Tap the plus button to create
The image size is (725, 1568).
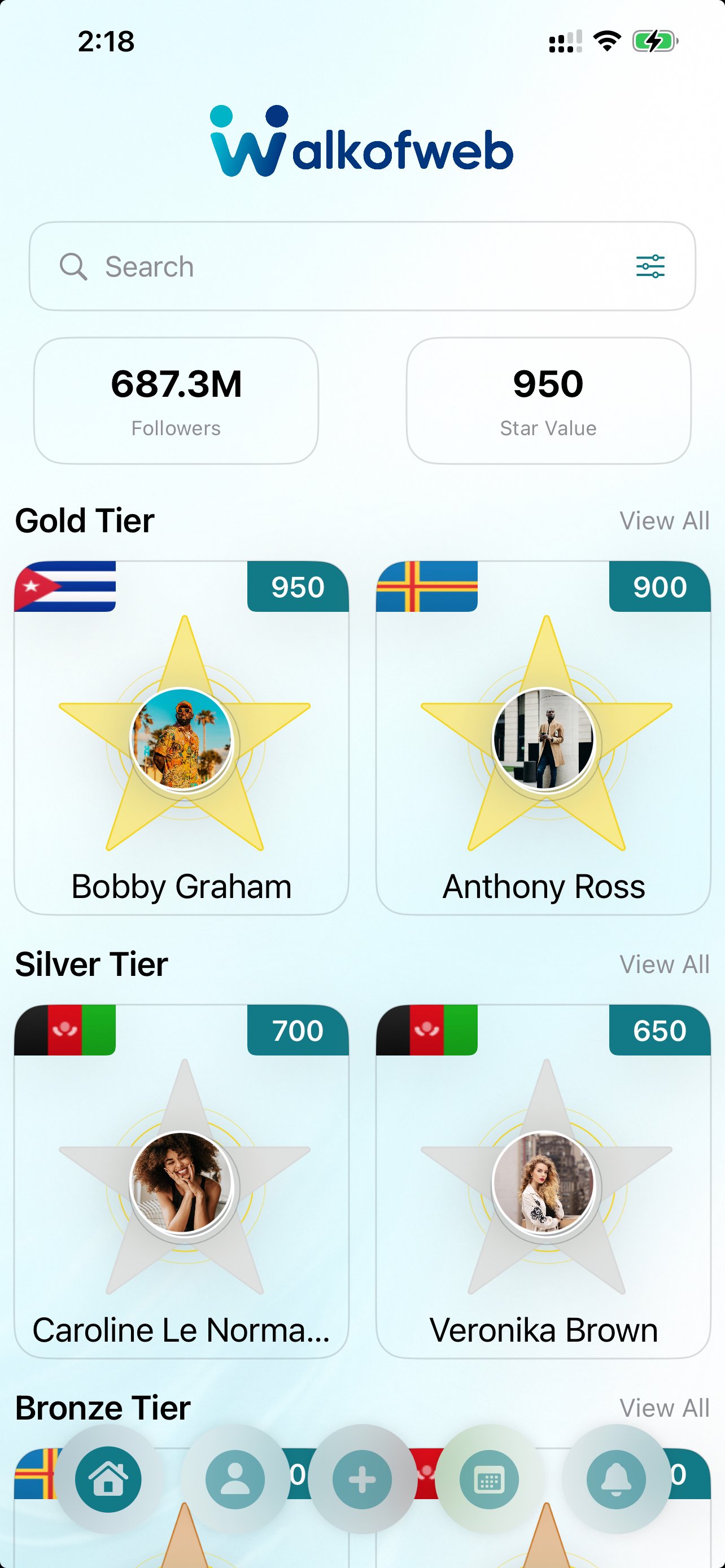tap(362, 1479)
